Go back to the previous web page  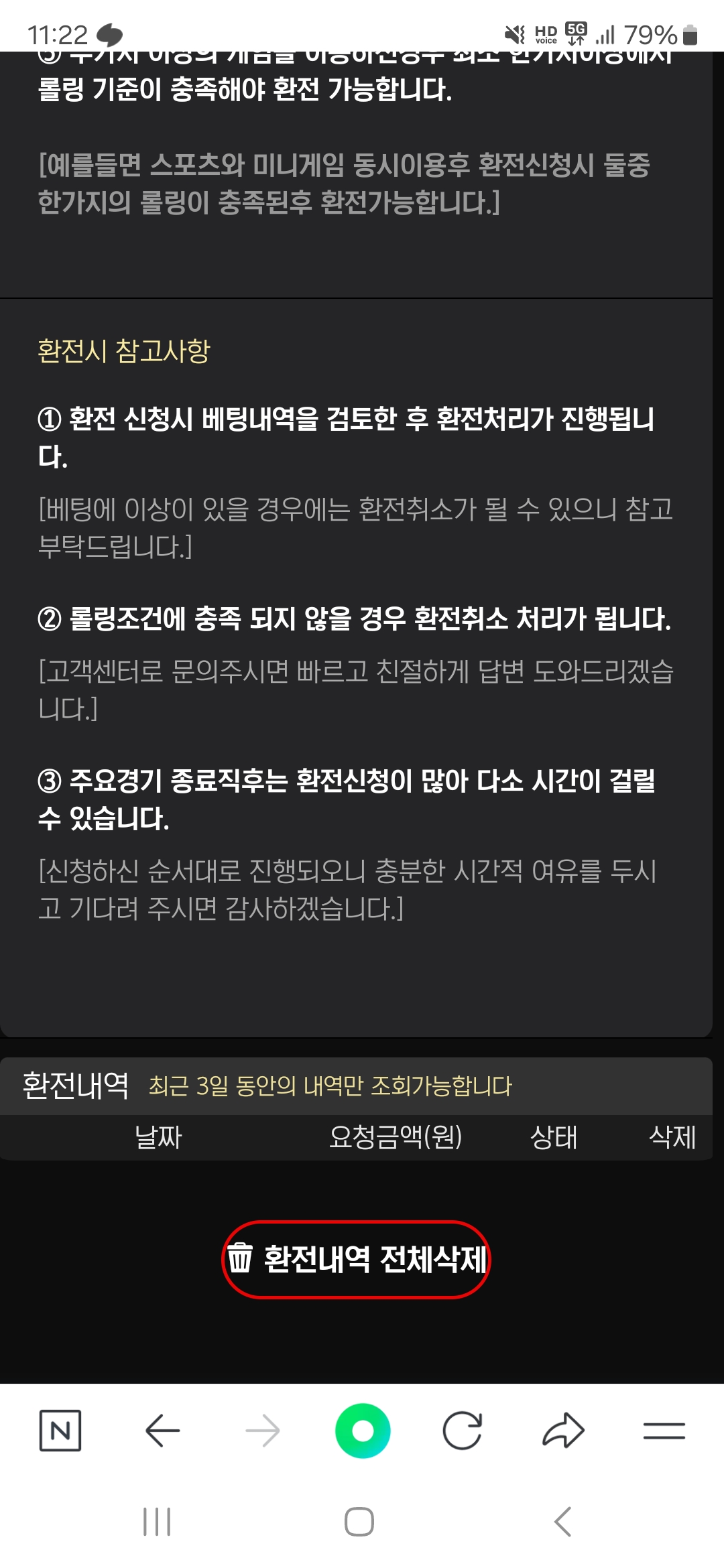tap(162, 1431)
